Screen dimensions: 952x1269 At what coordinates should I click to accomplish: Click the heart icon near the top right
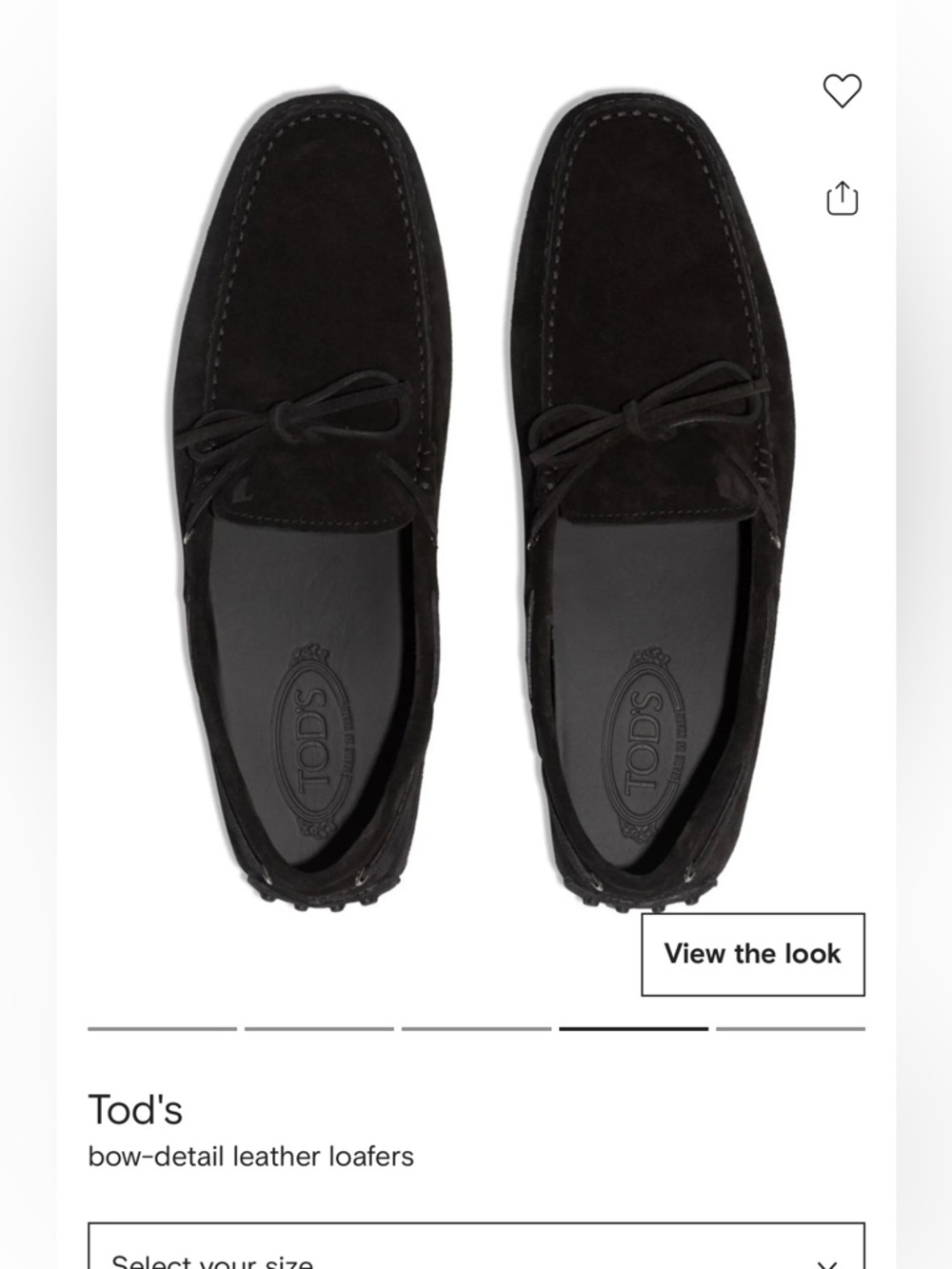842,91
